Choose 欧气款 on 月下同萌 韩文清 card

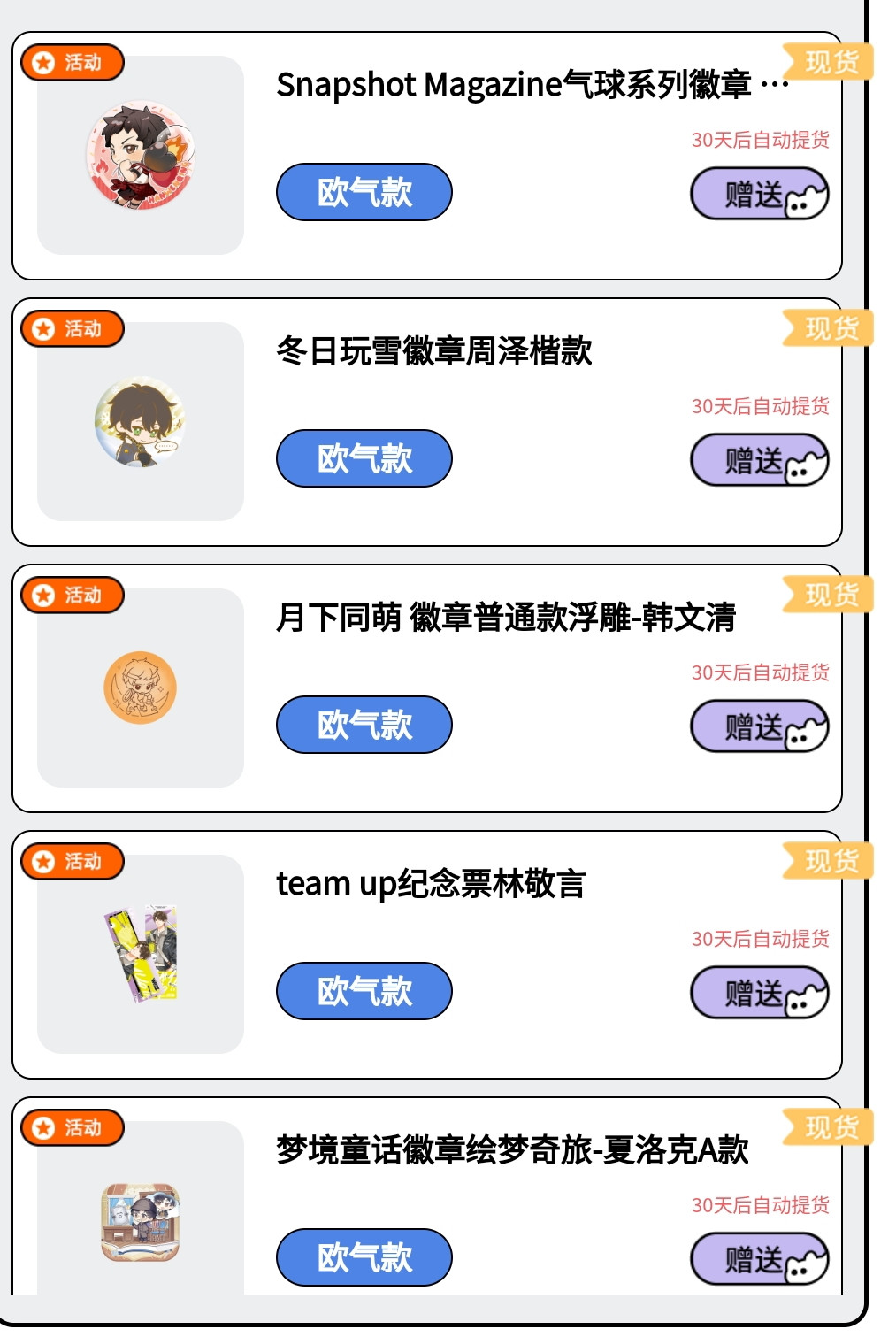click(x=364, y=725)
